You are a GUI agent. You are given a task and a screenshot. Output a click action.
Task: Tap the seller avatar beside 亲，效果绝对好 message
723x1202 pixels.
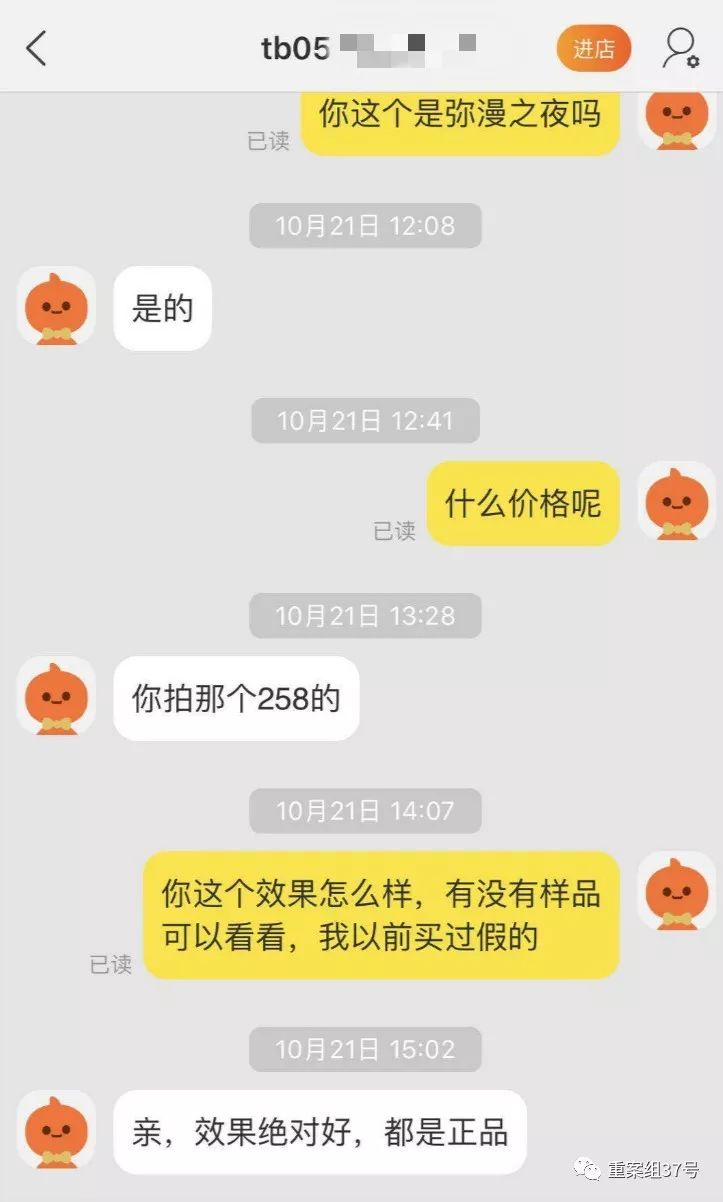click(56, 1130)
